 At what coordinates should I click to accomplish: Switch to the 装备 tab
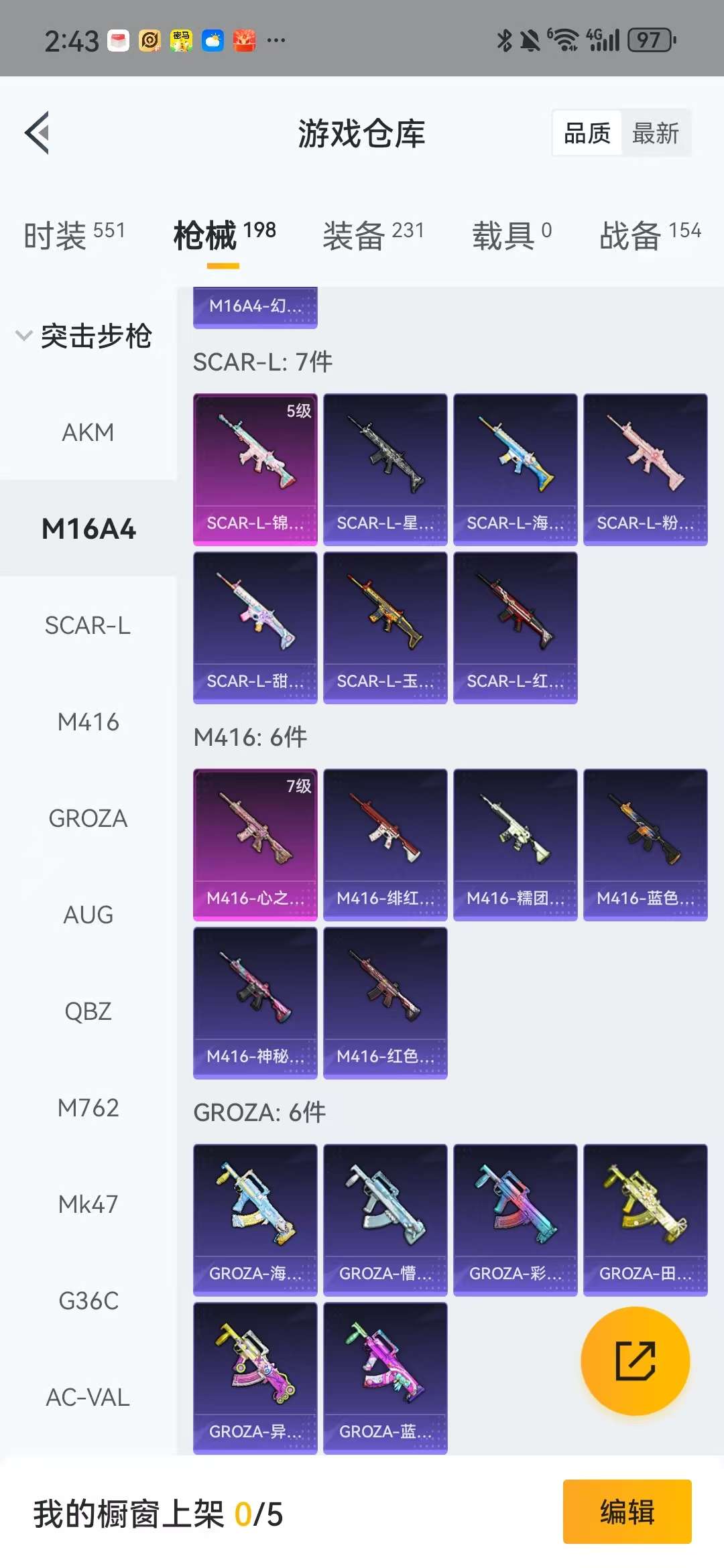373,235
